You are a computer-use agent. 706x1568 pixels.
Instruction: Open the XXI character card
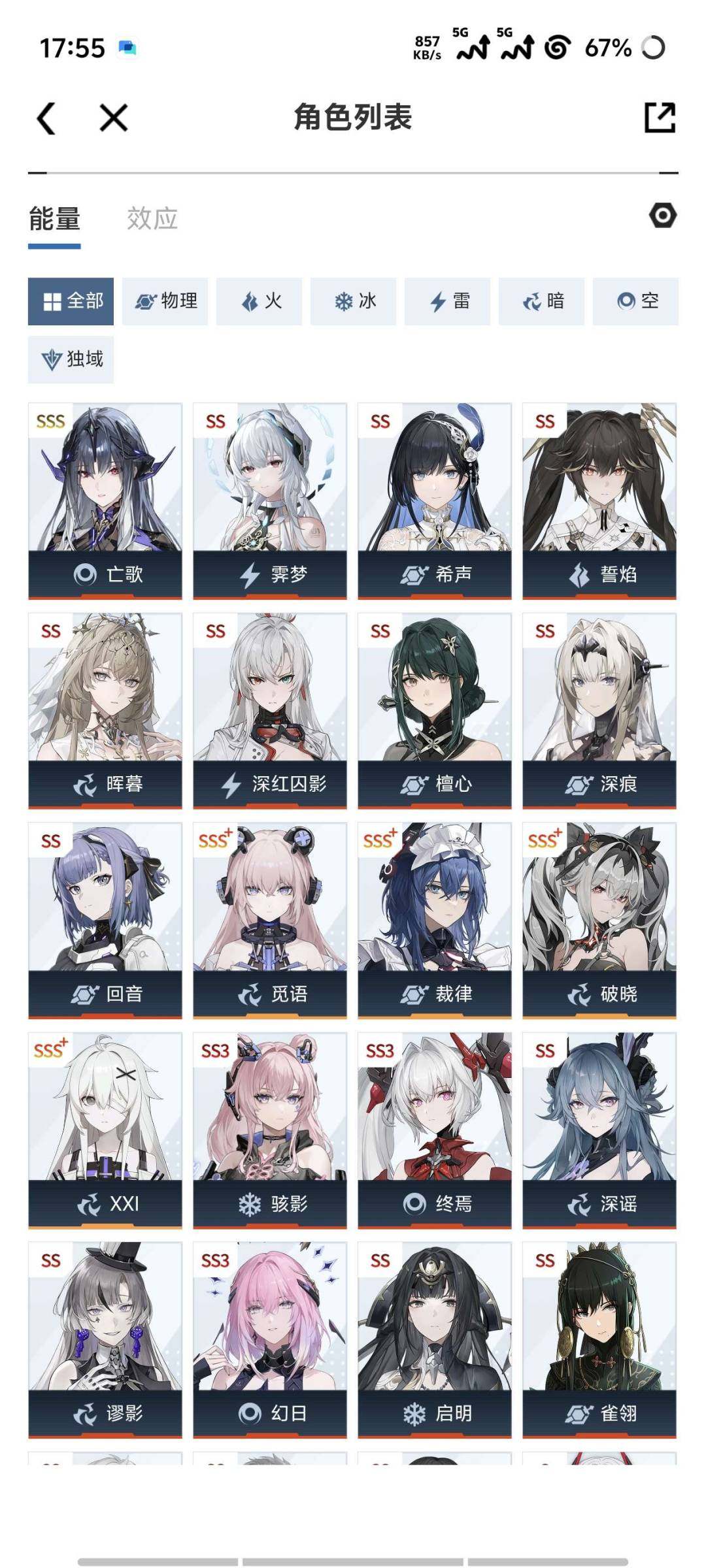tap(105, 1130)
